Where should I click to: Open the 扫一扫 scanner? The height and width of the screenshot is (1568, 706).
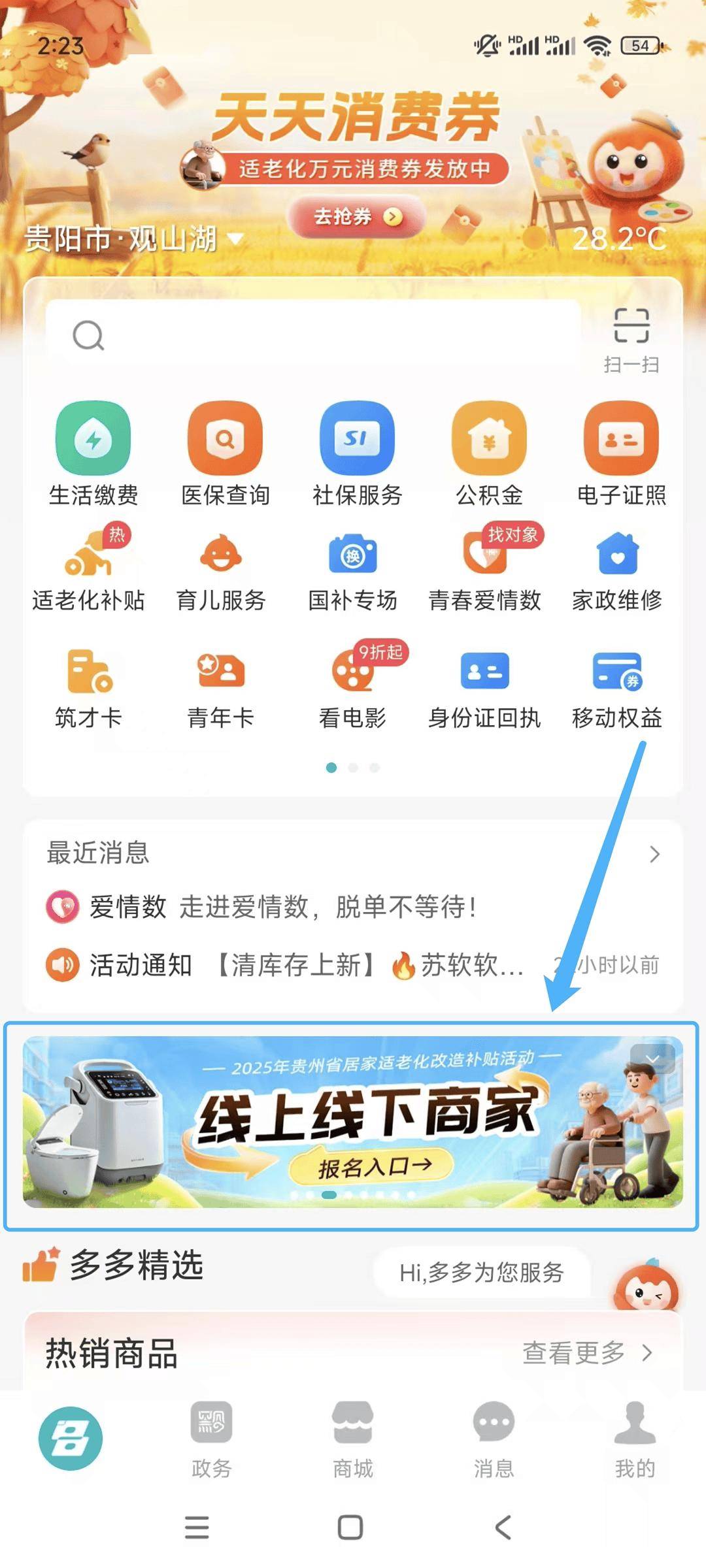631,340
